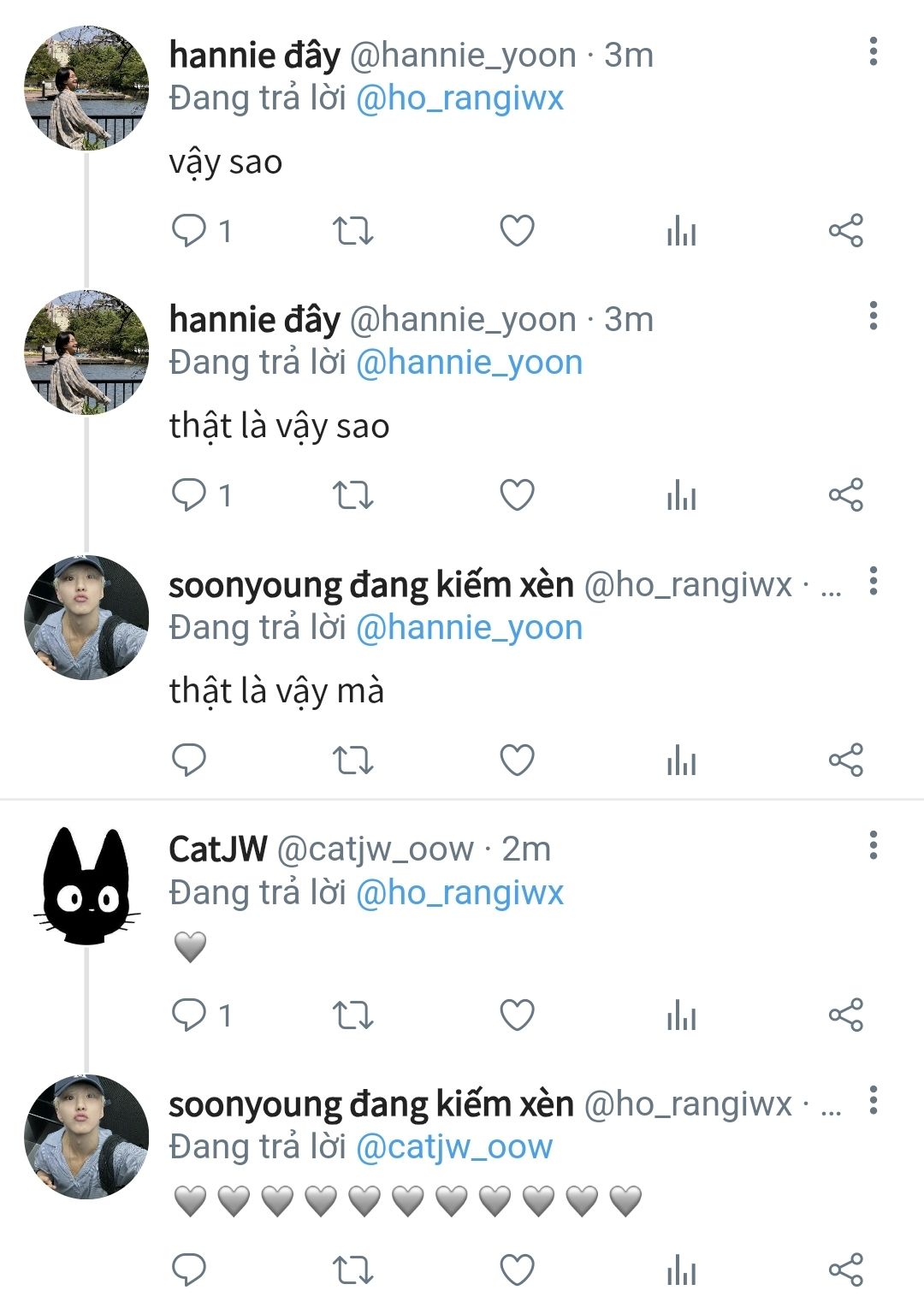Open overflow menu on "thật là vậy sao" tweet

(x=873, y=316)
